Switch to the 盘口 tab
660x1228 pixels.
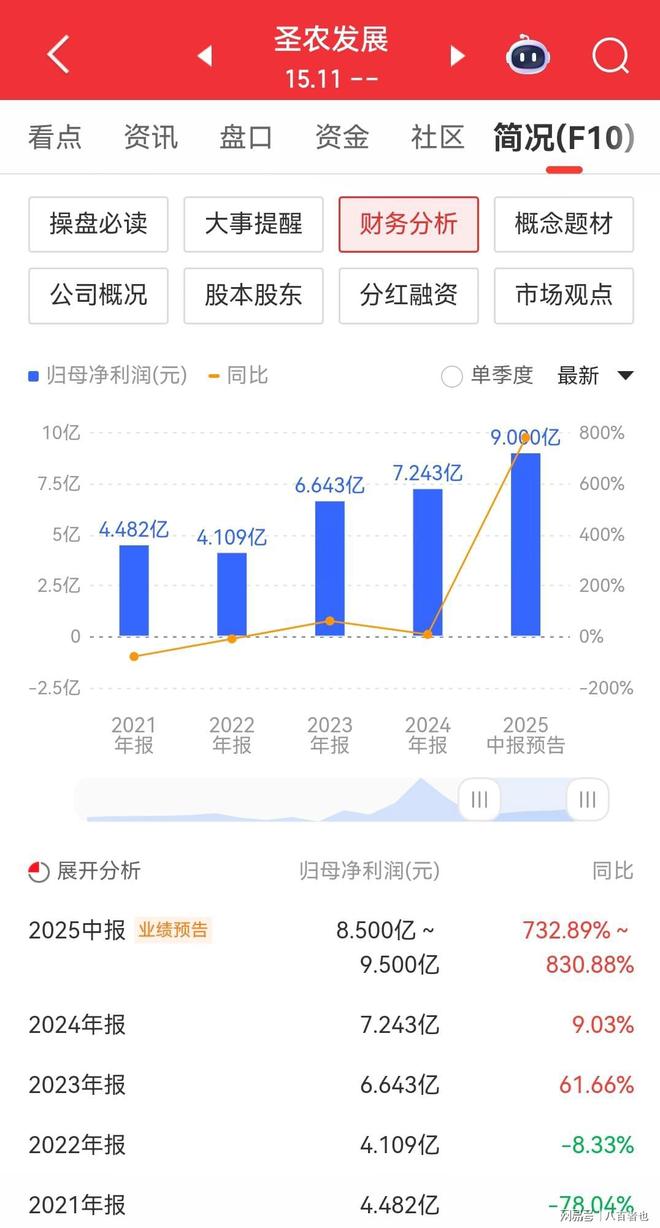tap(246, 137)
